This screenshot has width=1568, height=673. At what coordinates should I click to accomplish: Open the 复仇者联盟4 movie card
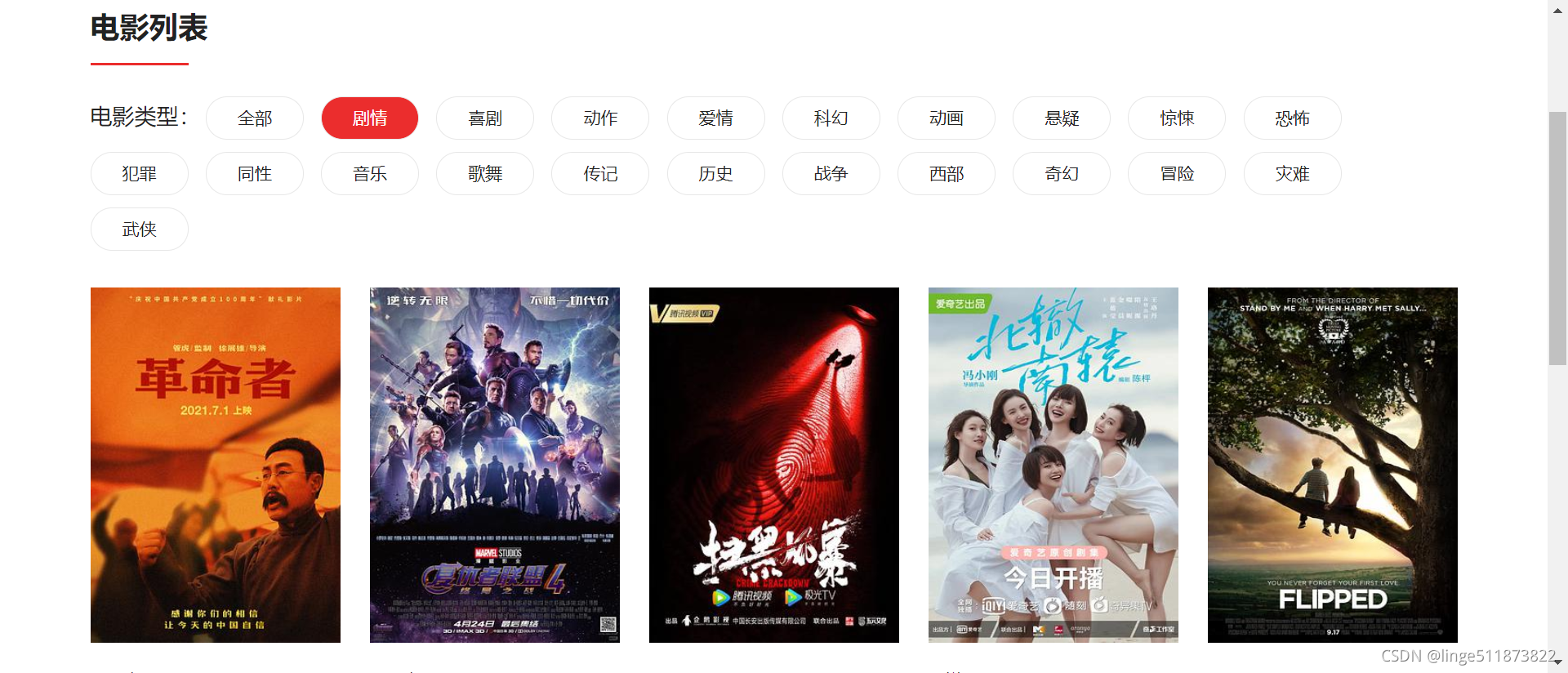coord(495,465)
